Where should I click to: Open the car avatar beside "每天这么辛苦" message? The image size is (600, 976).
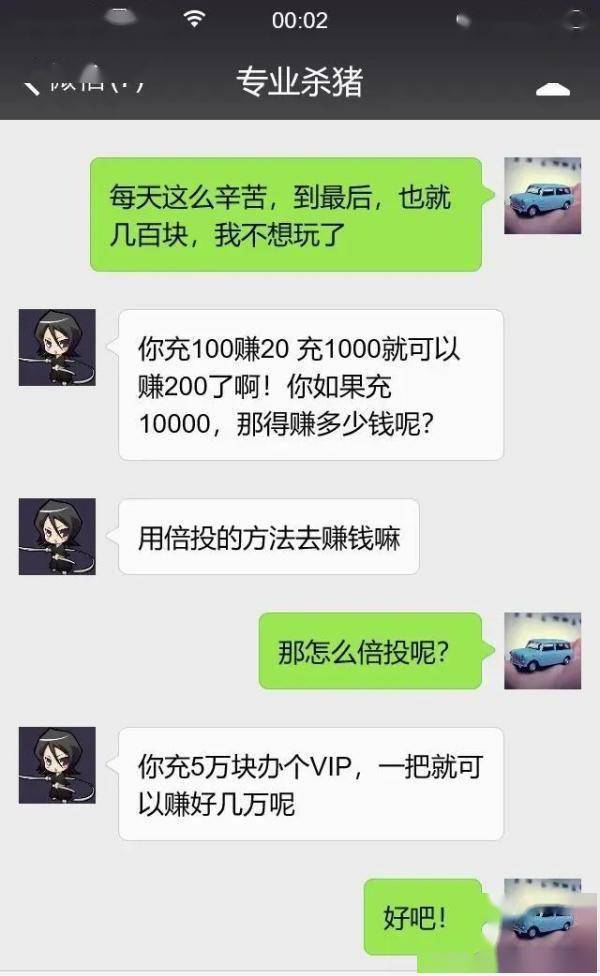542,195
